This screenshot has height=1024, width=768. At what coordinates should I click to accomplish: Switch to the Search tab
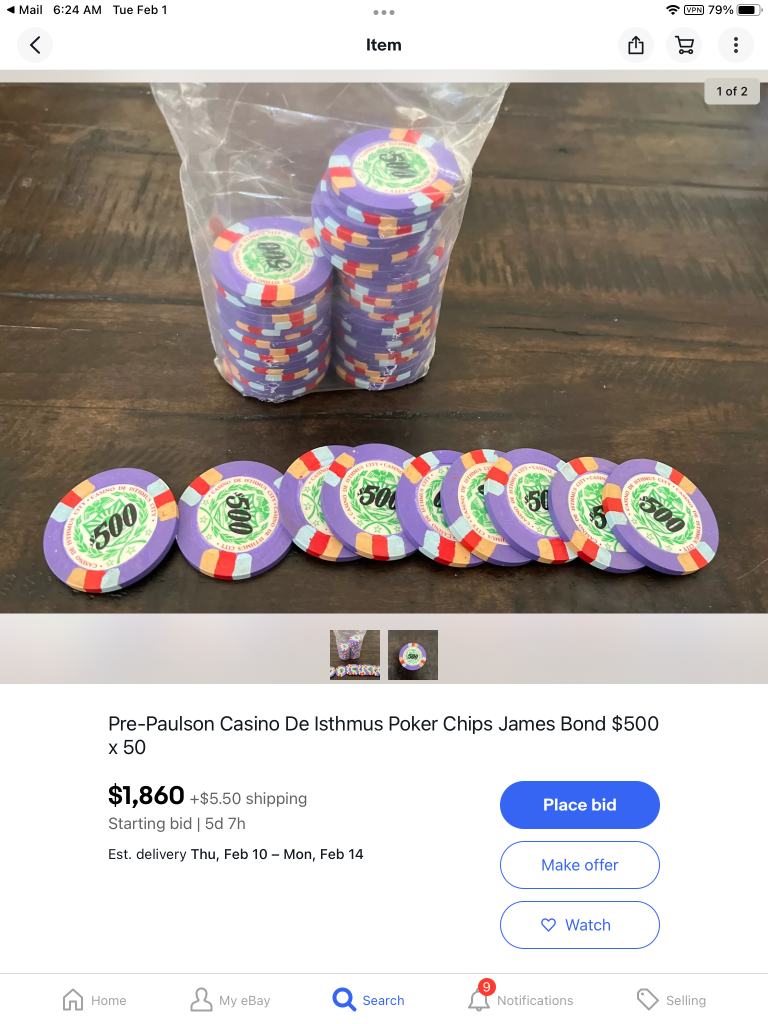click(x=369, y=1000)
